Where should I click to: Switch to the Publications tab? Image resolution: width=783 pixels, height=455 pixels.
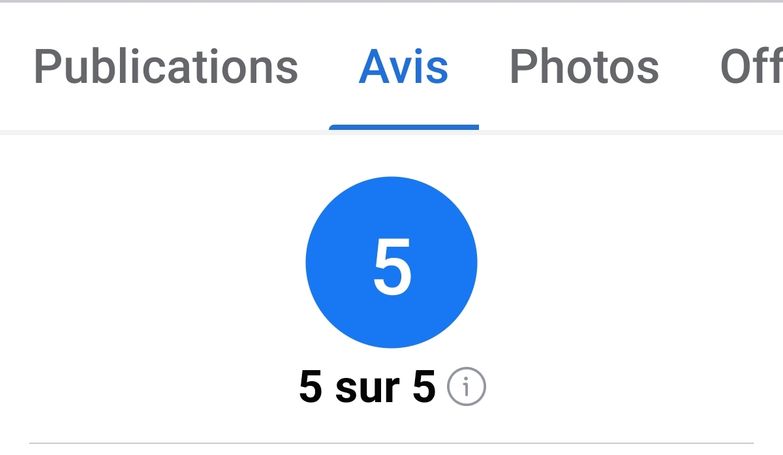[166, 68]
